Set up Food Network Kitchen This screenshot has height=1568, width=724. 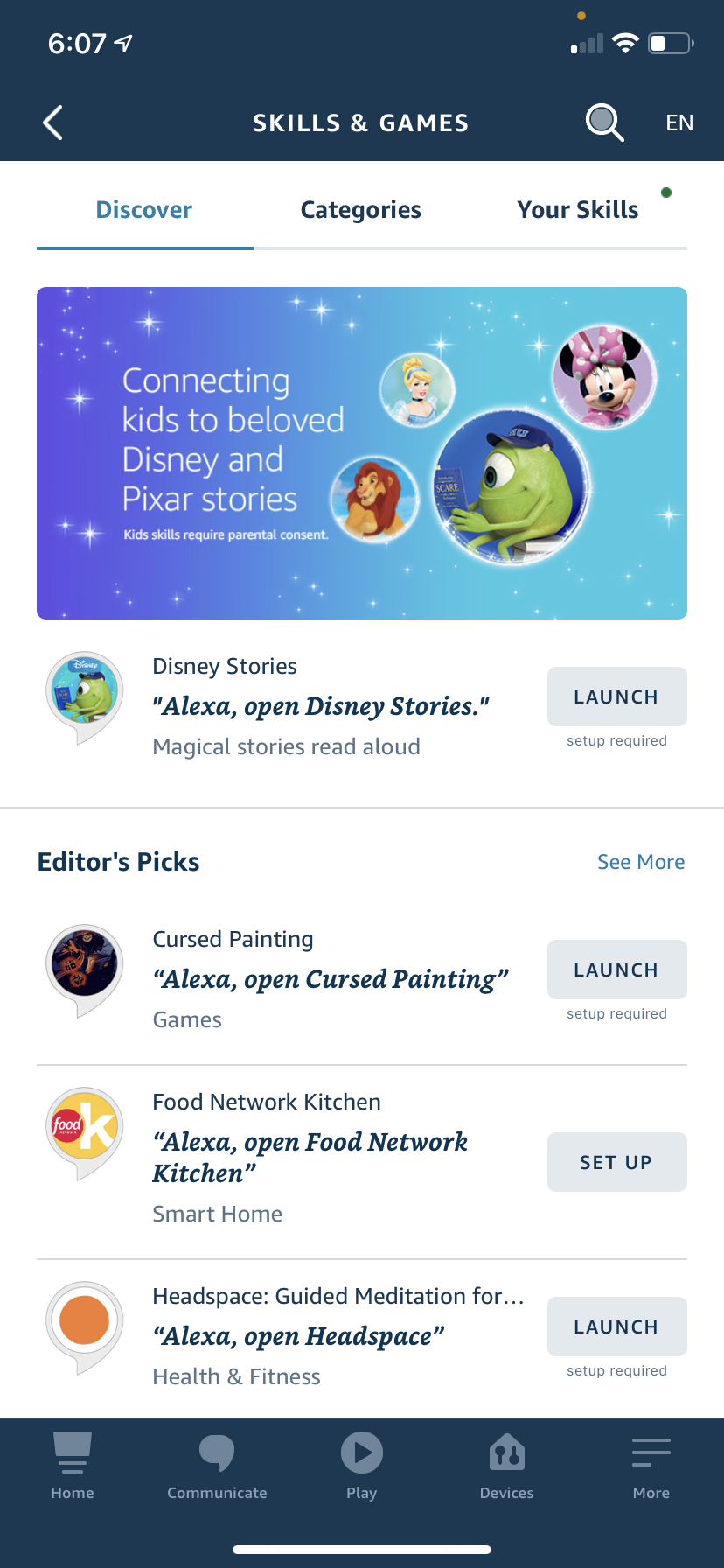point(616,1162)
